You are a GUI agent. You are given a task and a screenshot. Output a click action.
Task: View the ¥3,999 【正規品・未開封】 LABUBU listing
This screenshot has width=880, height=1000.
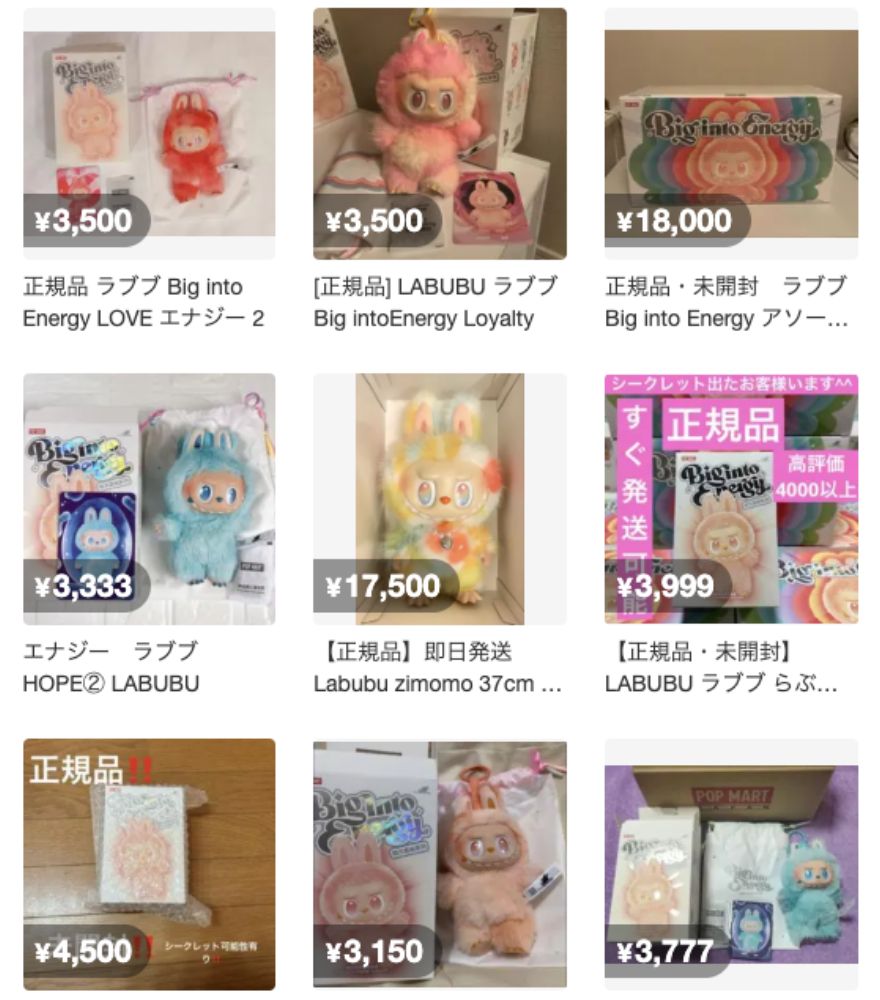pos(731,499)
